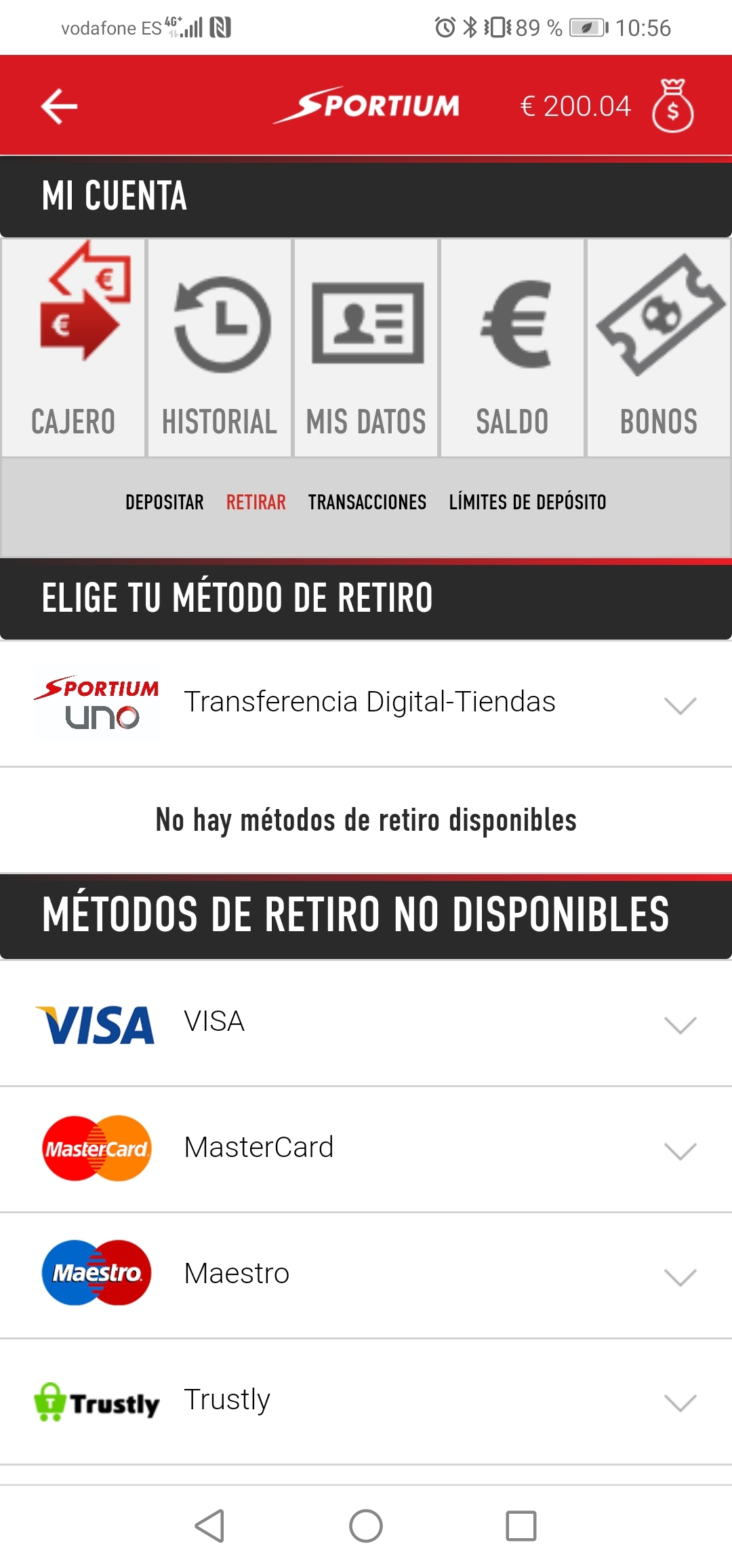Expand the MasterCard withdrawal method
732x1568 pixels.
pyautogui.click(x=366, y=1150)
